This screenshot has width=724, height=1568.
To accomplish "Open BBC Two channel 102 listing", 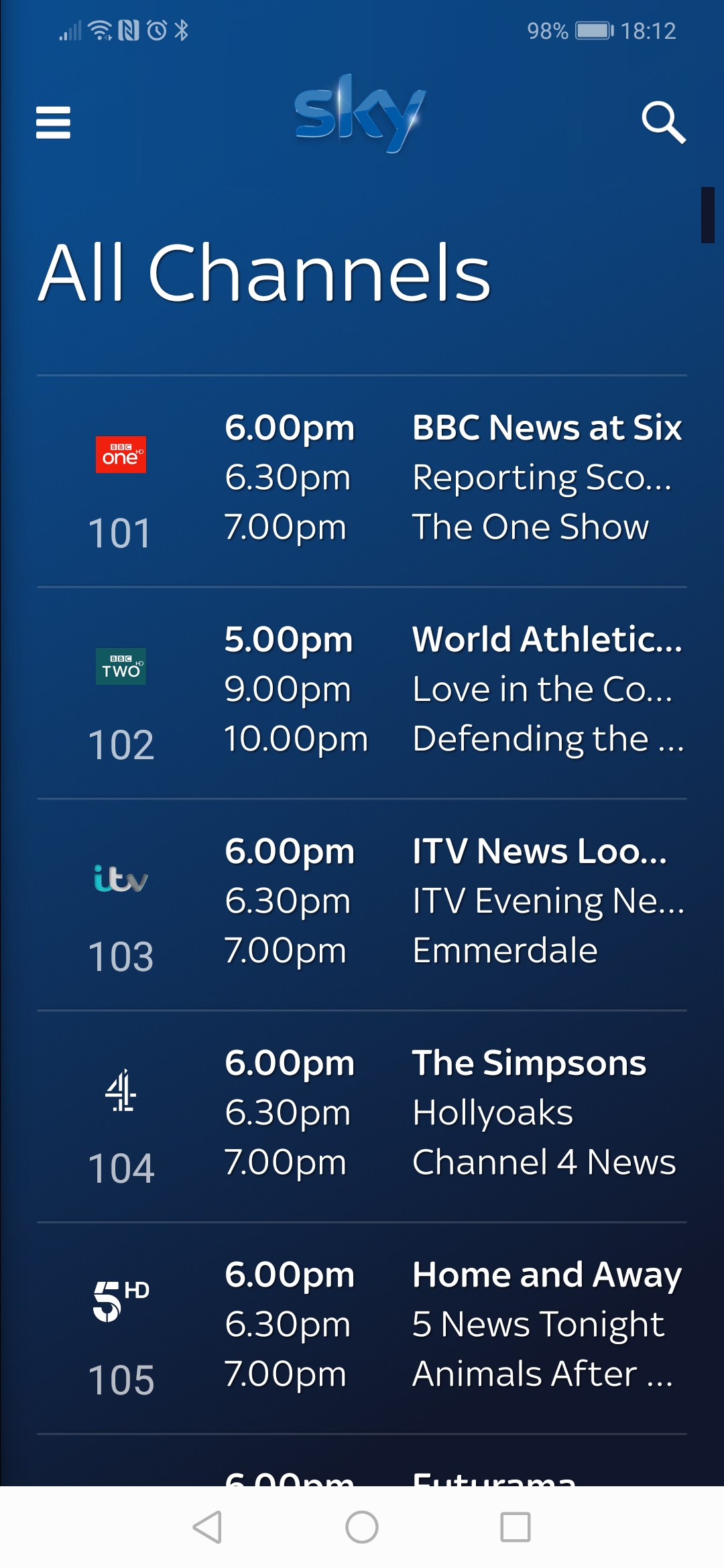I will tap(362, 693).
